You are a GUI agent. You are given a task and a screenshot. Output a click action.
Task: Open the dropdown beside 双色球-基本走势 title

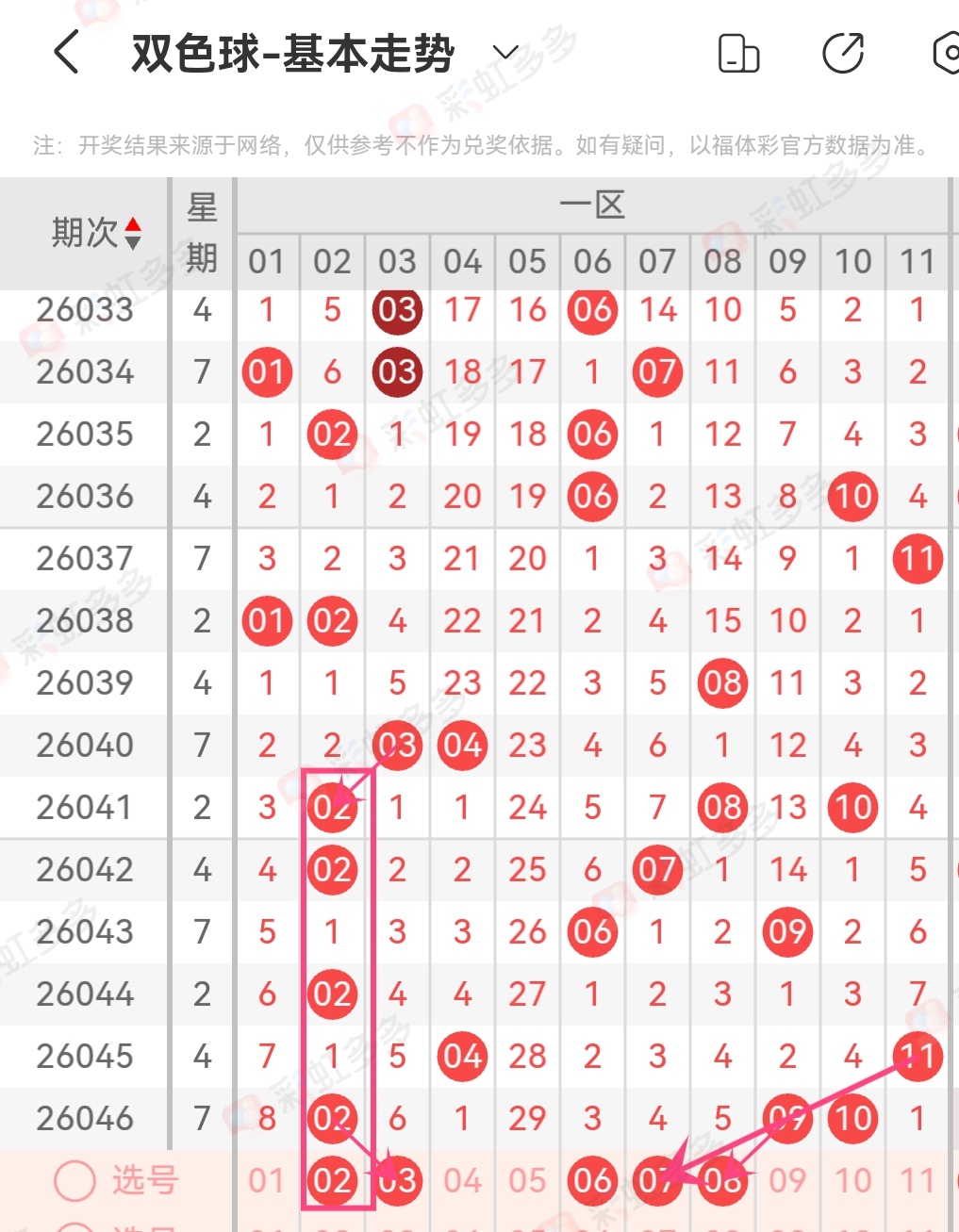point(505,54)
